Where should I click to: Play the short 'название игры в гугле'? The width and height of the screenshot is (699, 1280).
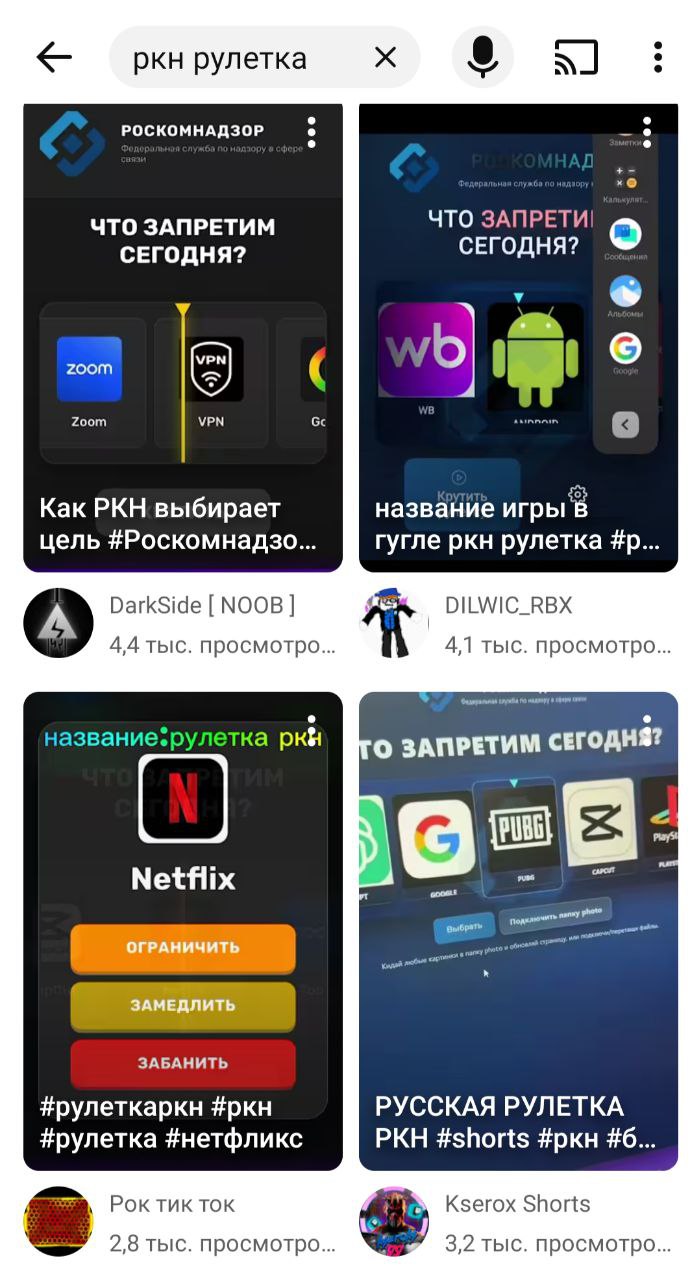pos(518,340)
